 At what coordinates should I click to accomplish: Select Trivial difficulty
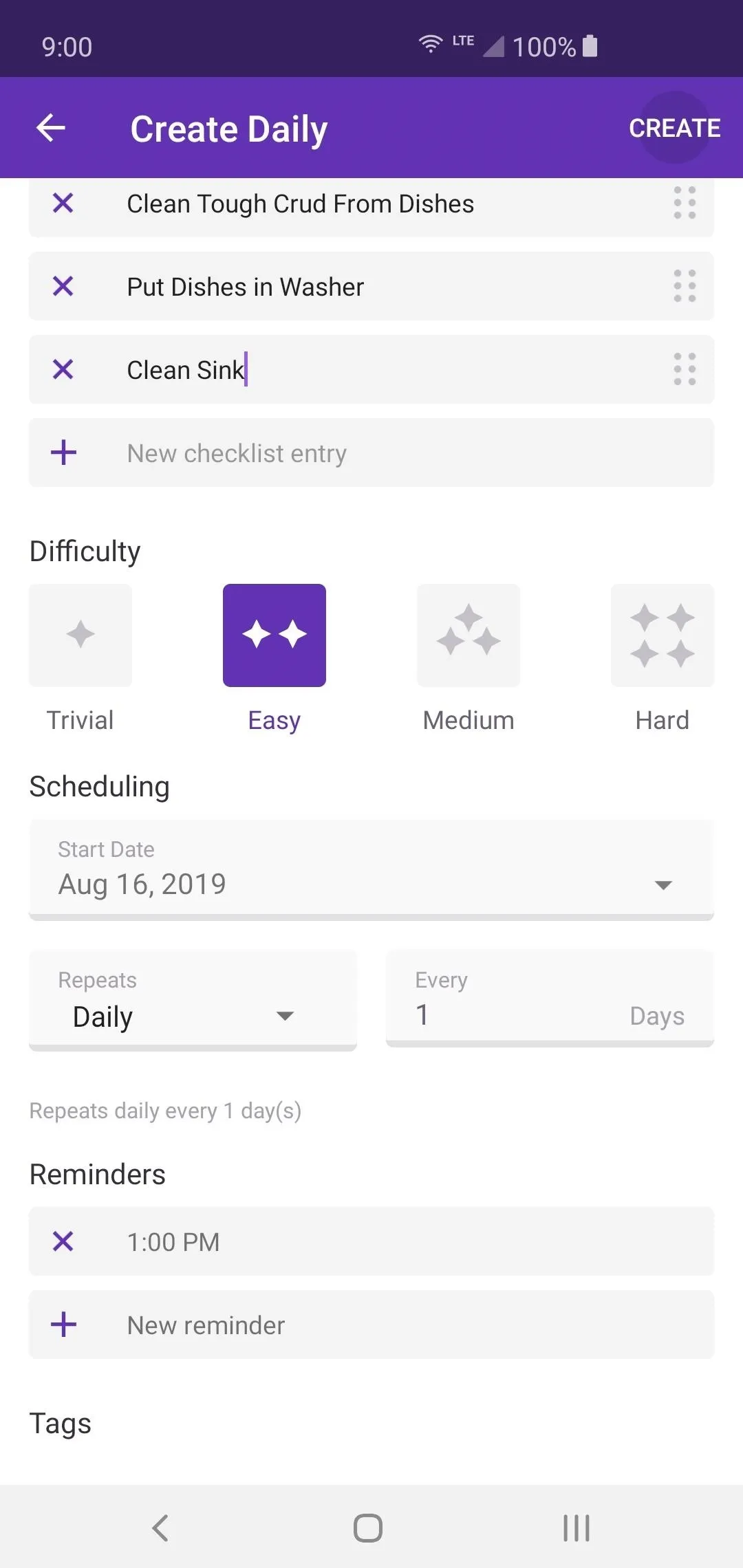80,635
